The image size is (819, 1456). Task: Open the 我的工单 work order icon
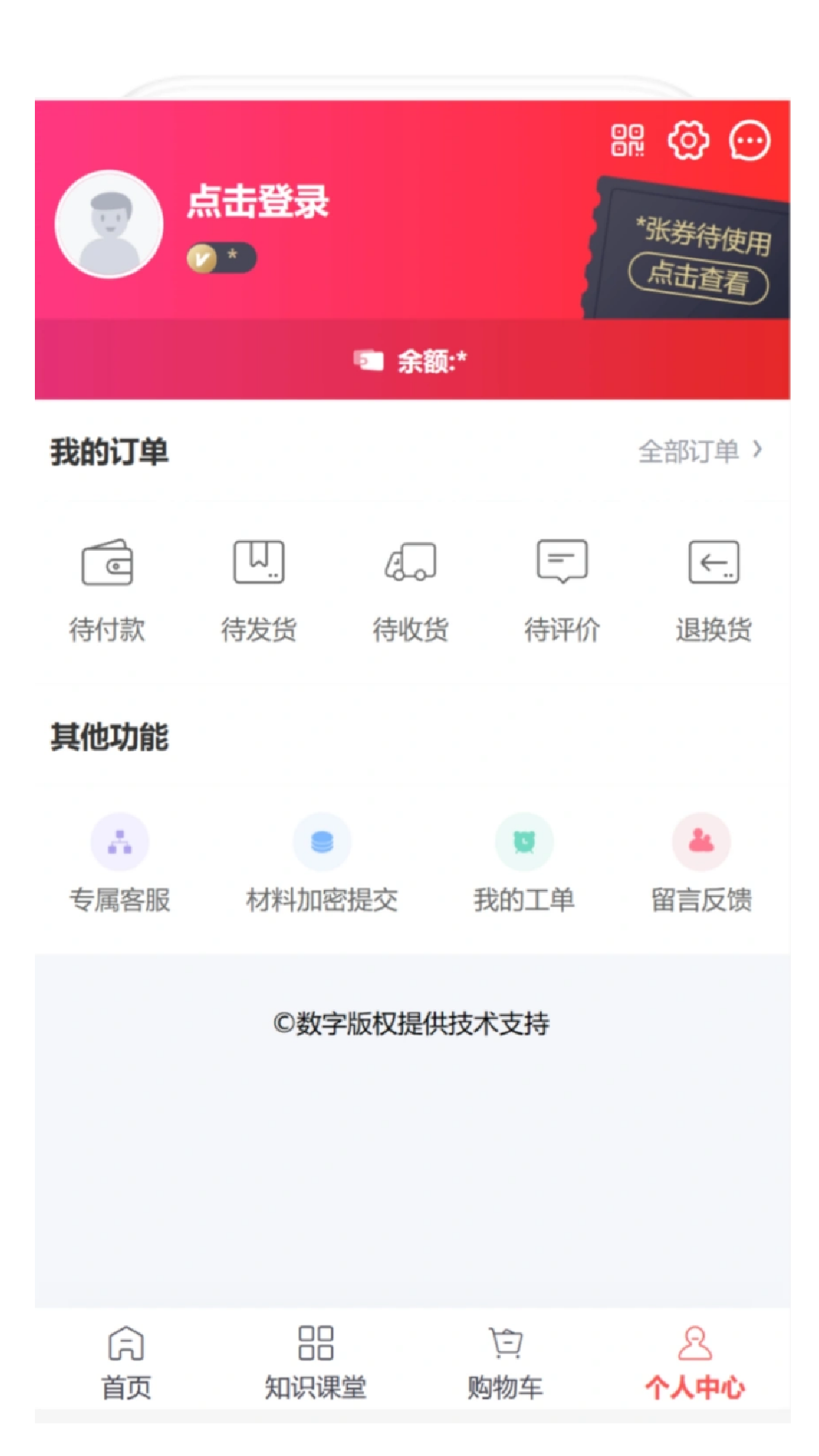click(x=523, y=842)
